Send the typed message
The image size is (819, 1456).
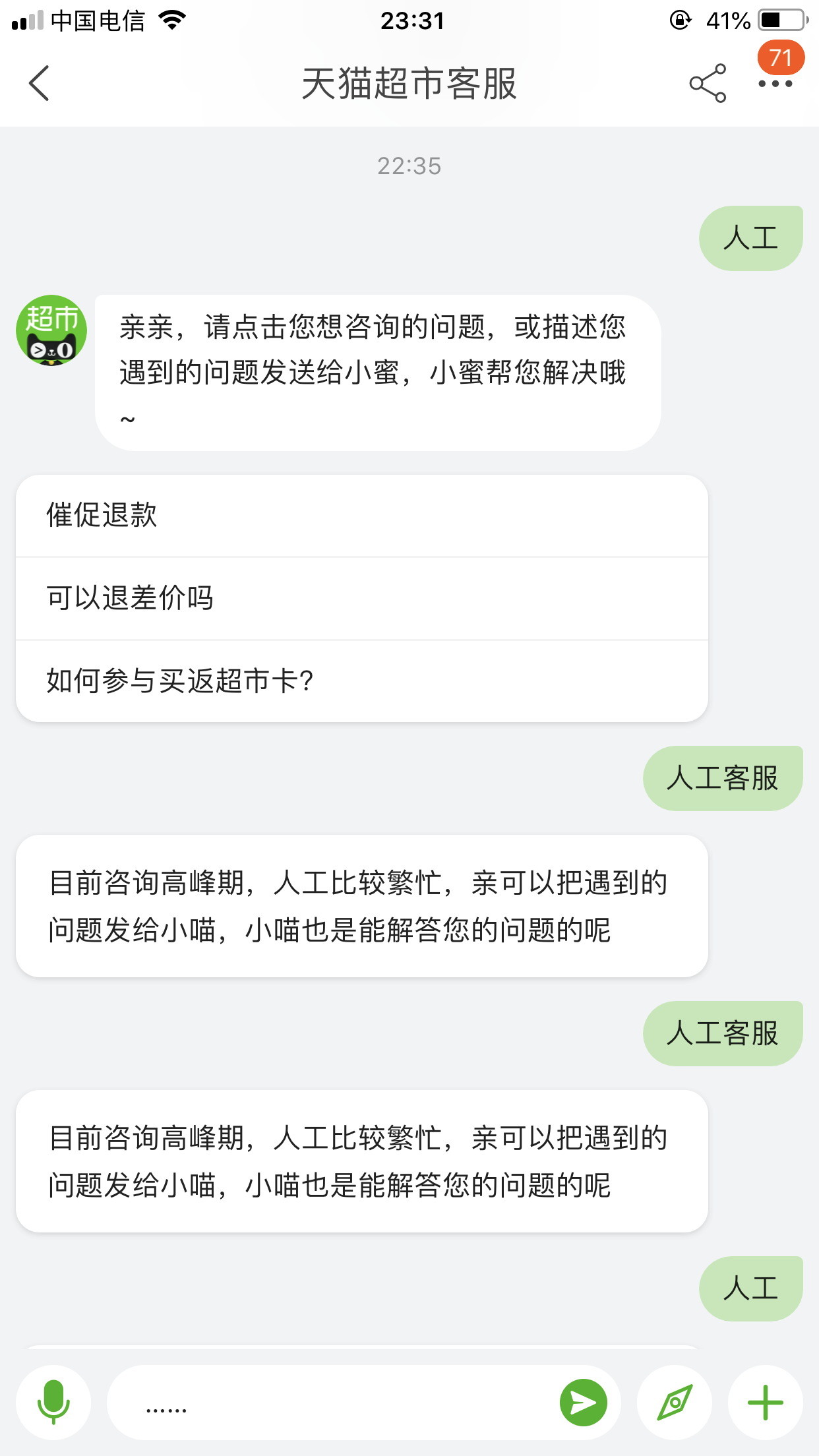point(583,1403)
